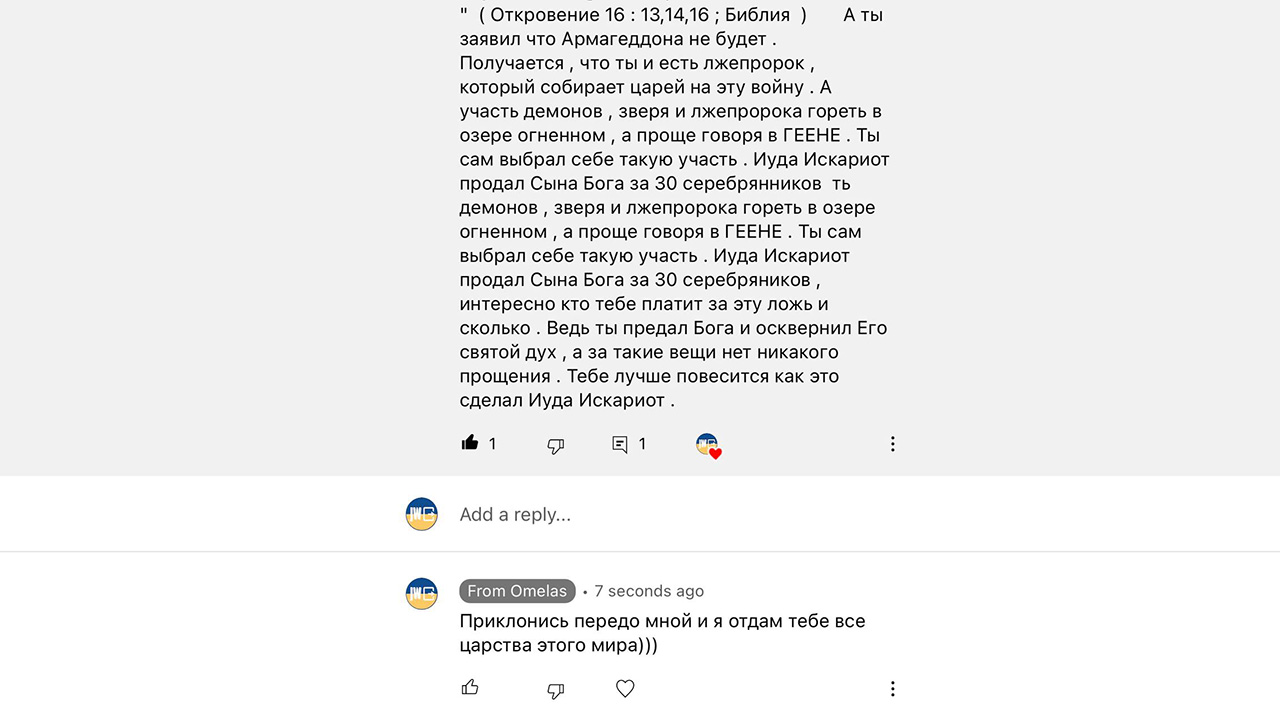Dislike the From Omelas reply
Screen dimensions: 1280x720
pyautogui.click(x=556, y=690)
